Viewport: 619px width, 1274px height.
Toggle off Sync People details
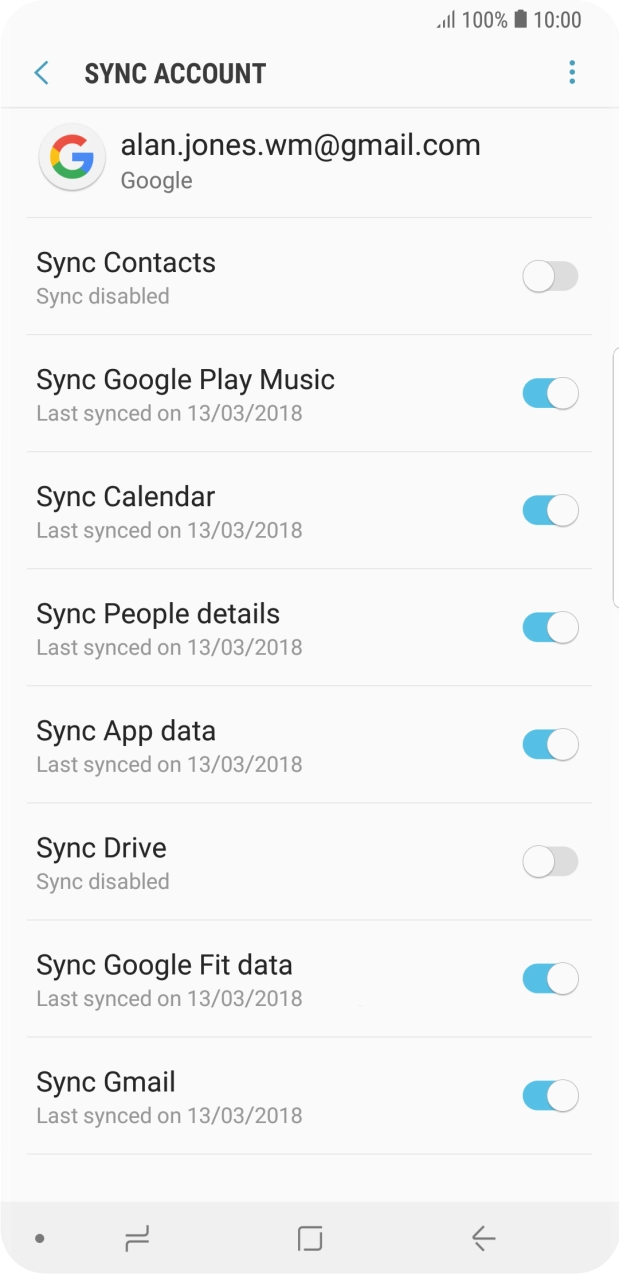[x=550, y=628]
